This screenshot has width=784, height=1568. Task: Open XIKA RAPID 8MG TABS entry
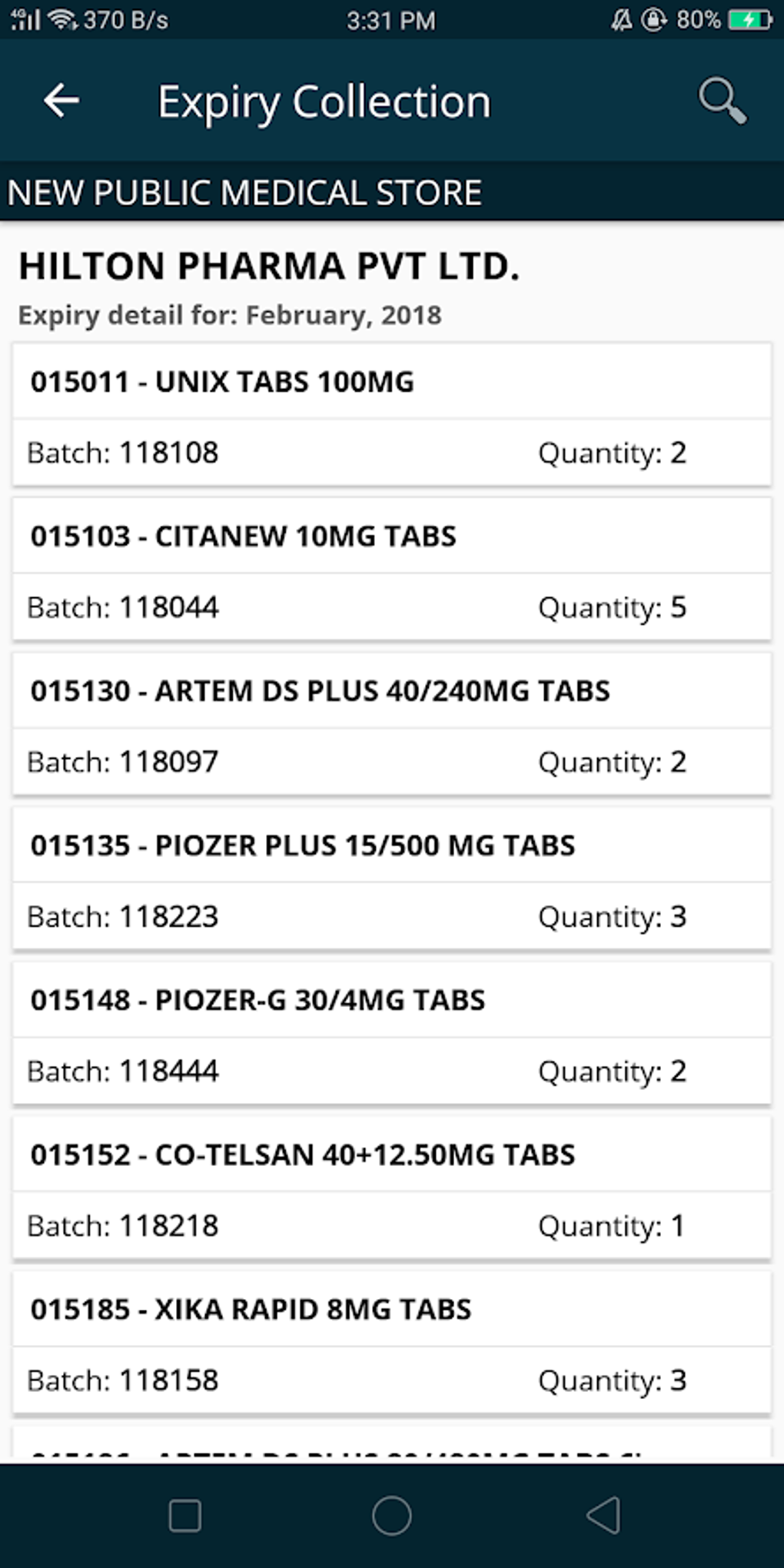pyautogui.click(x=391, y=1341)
